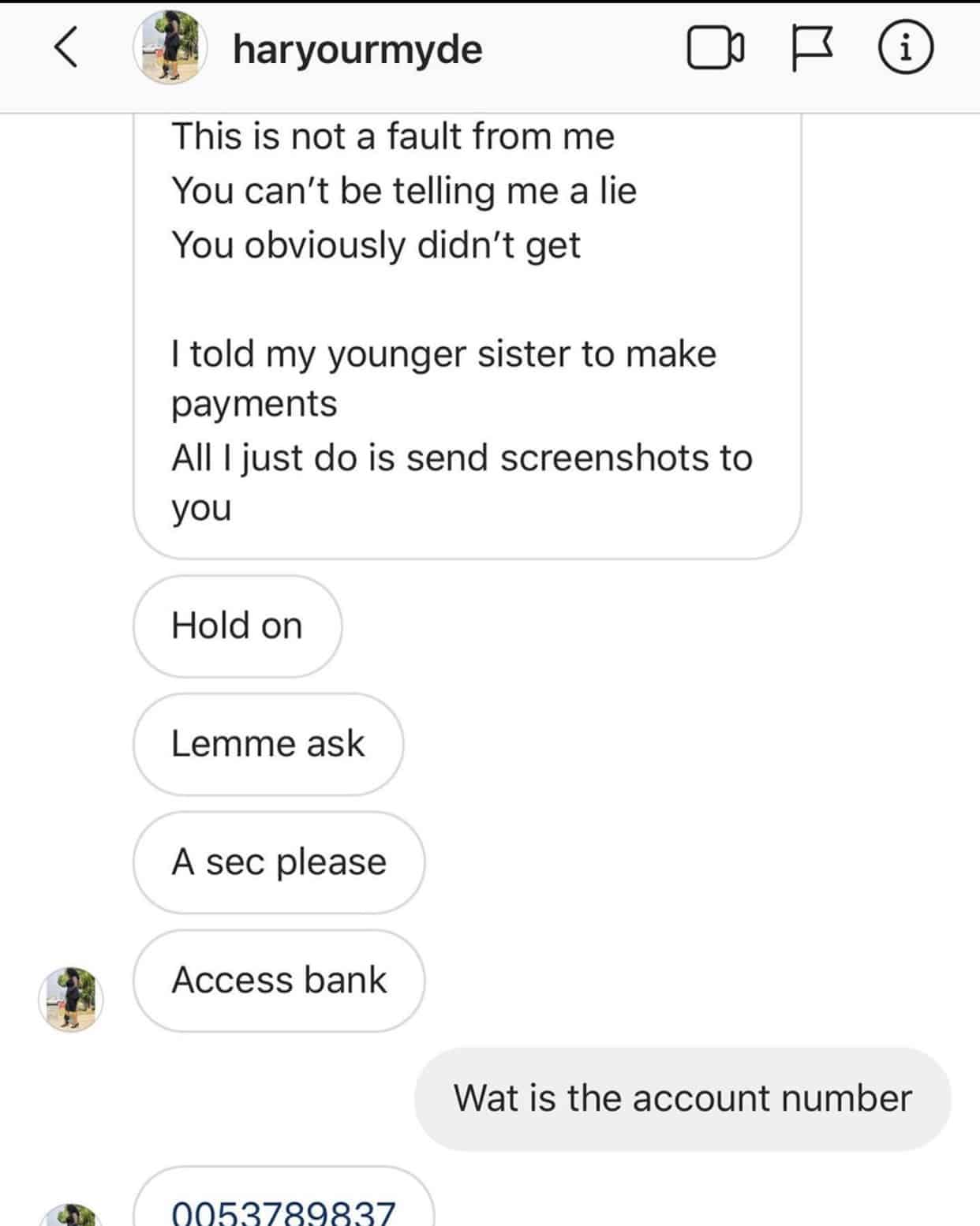Open haryourmyde's profile from the header
The height and width of the screenshot is (1226, 980).
(357, 50)
